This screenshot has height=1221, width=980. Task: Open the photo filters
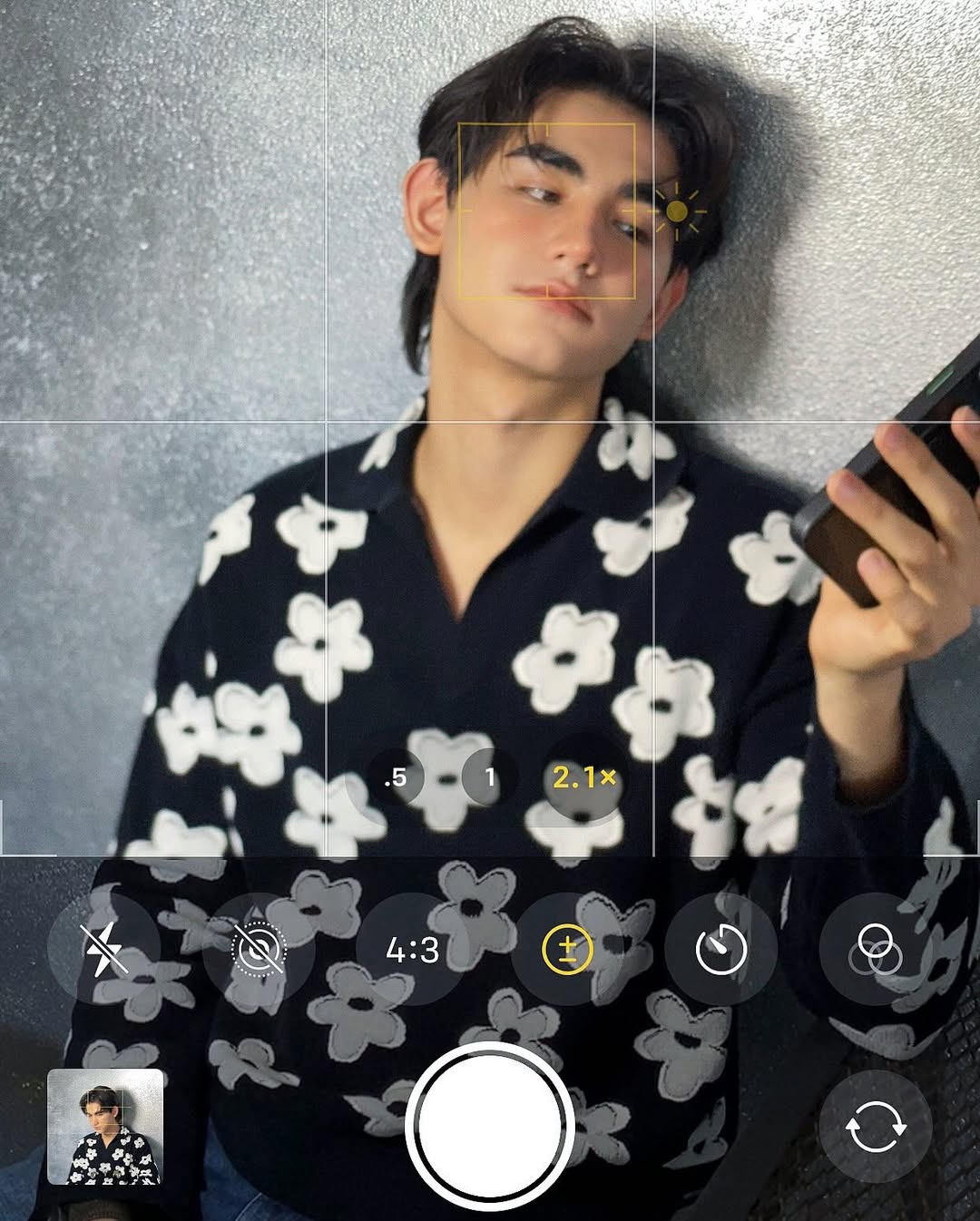[x=876, y=950]
